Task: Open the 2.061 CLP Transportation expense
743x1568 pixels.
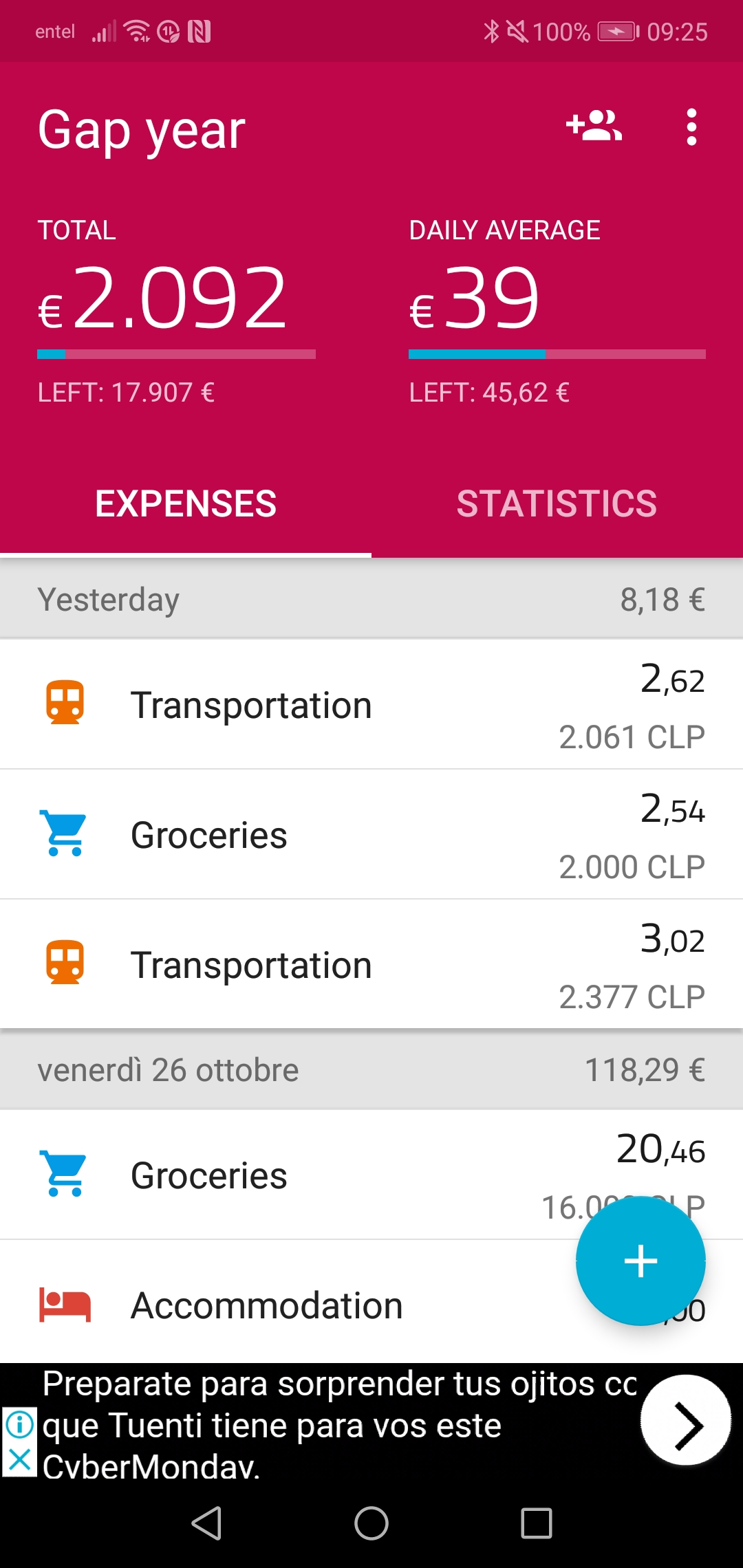Action: (x=371, y=705)
